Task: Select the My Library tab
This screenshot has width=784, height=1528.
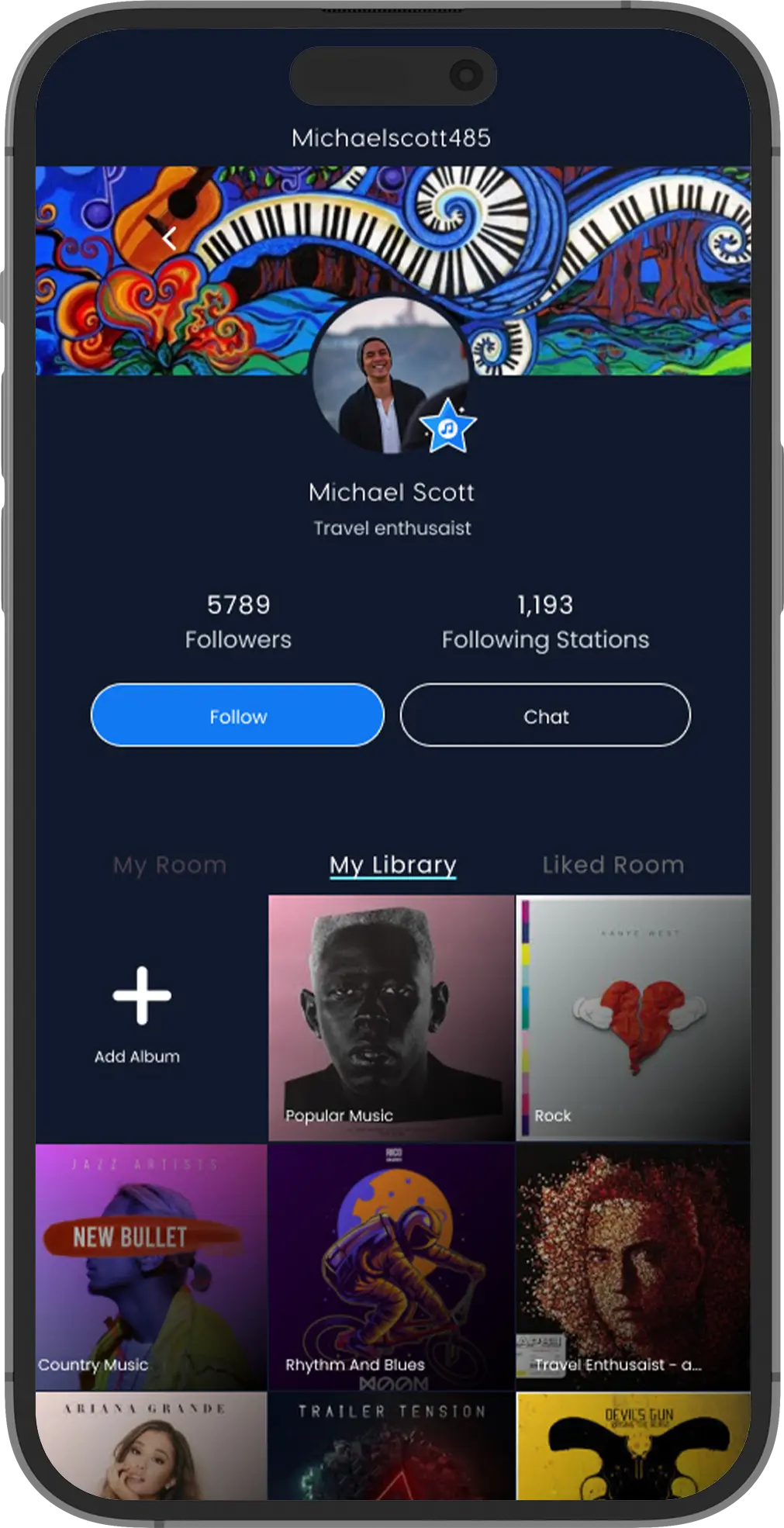Action: [392, 865]
